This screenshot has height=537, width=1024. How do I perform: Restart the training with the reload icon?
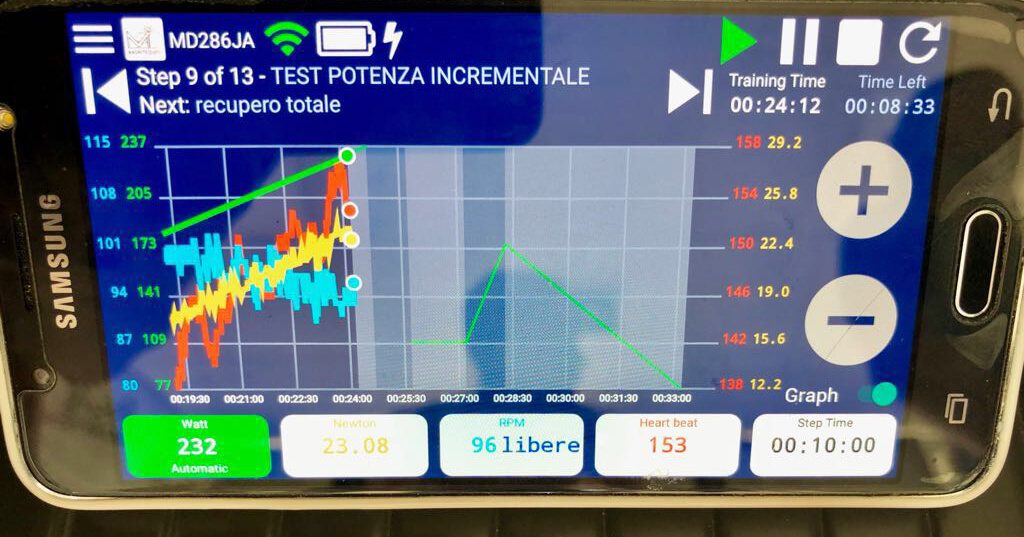click(919, 43)
